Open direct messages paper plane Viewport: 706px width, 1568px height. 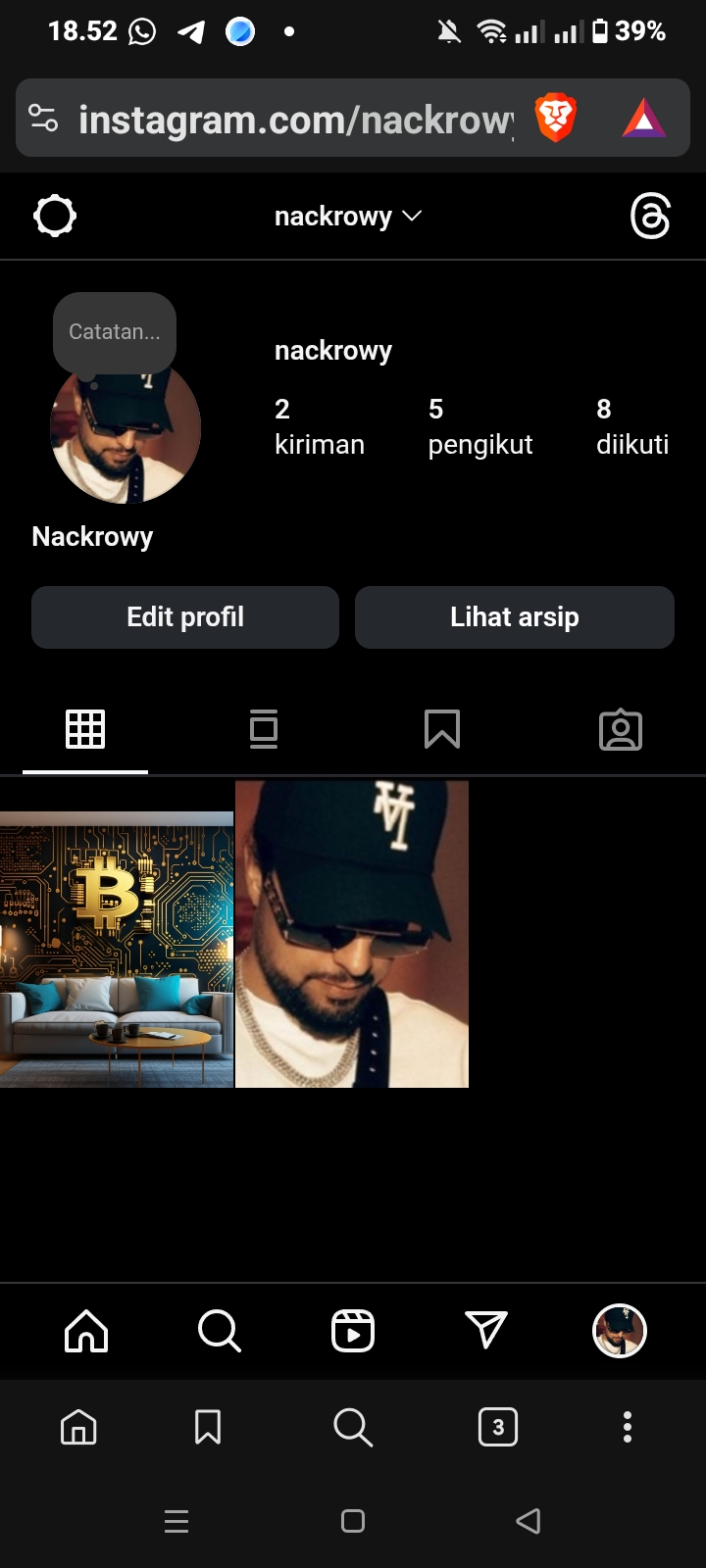486,1331
